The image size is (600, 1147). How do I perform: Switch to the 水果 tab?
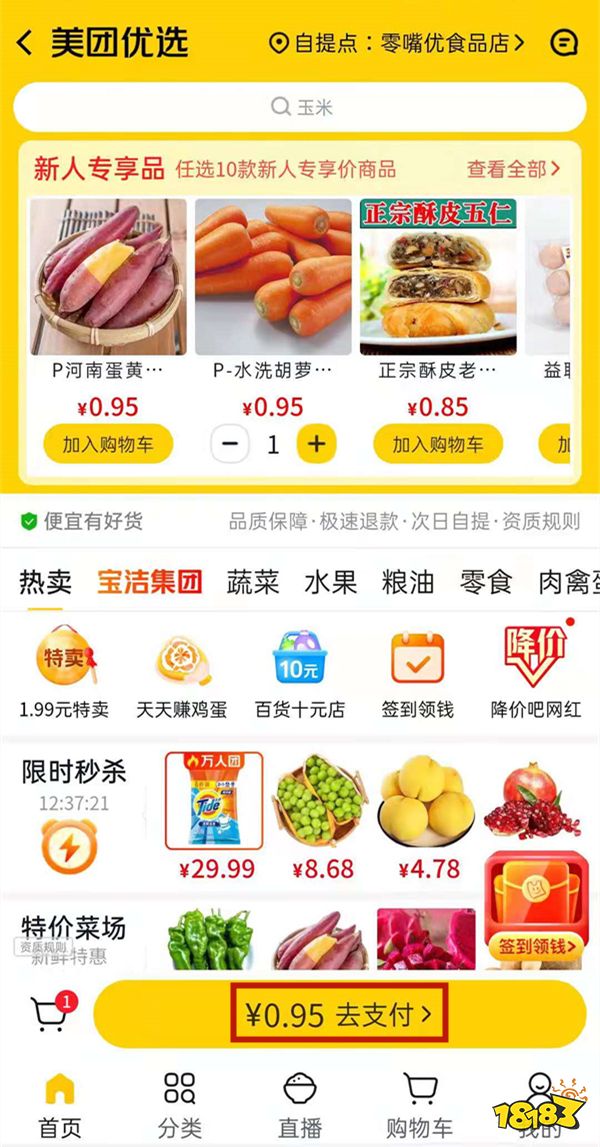(x=330, y=582)
